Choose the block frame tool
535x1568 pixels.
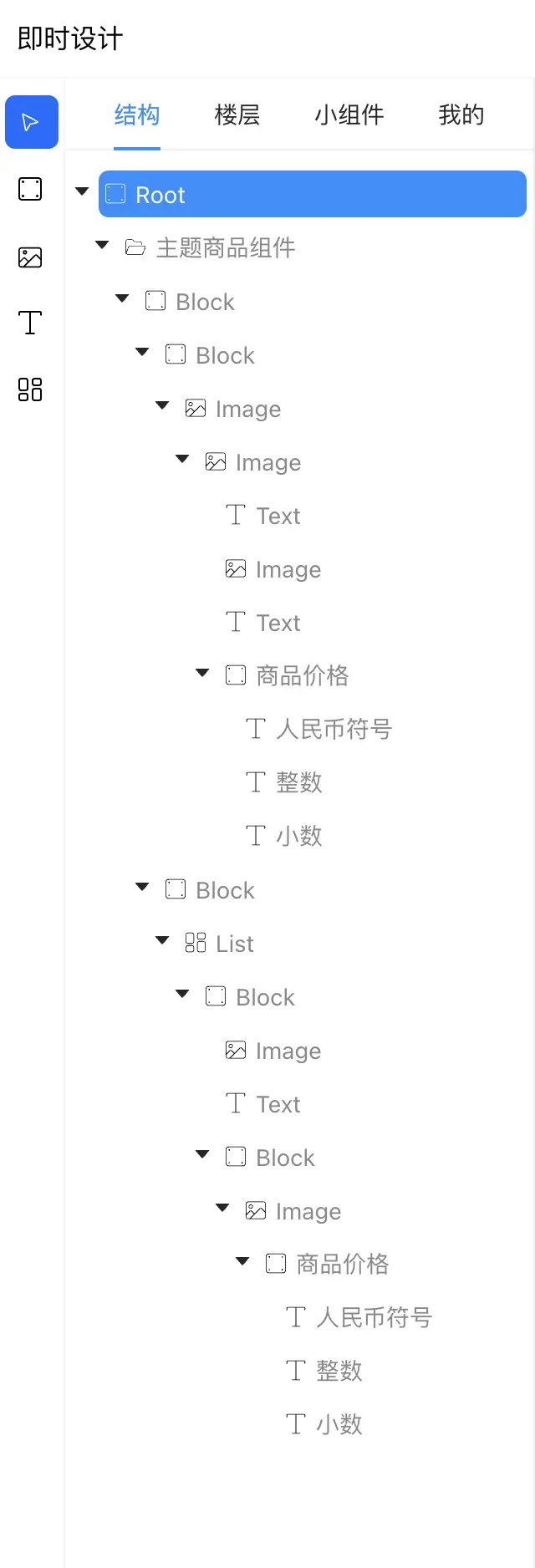pos(30,189)
